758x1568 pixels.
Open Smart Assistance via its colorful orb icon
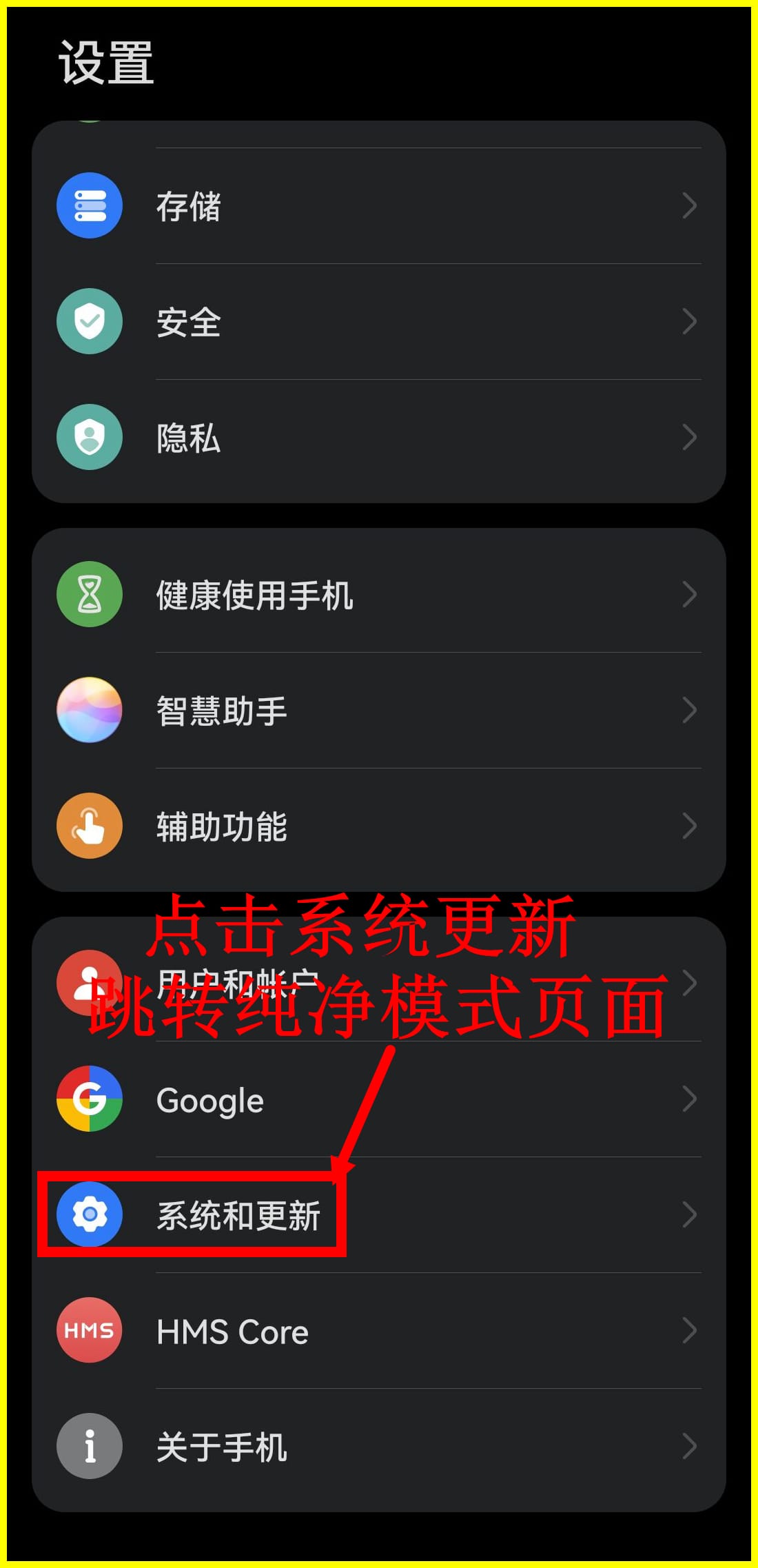tap(89, 711)
